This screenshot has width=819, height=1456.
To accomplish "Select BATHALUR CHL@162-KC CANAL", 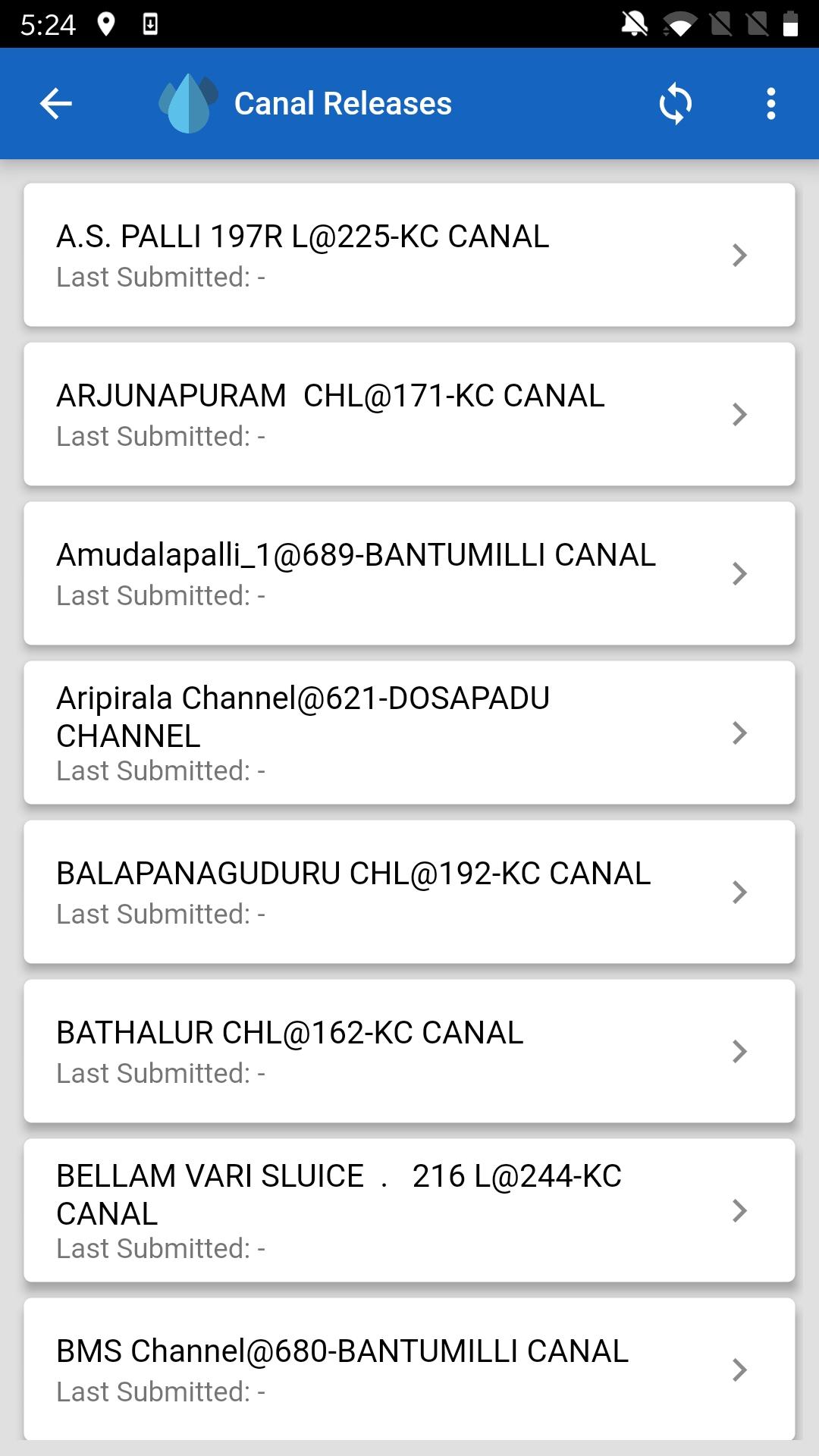I will click(x=409, y=1051).
